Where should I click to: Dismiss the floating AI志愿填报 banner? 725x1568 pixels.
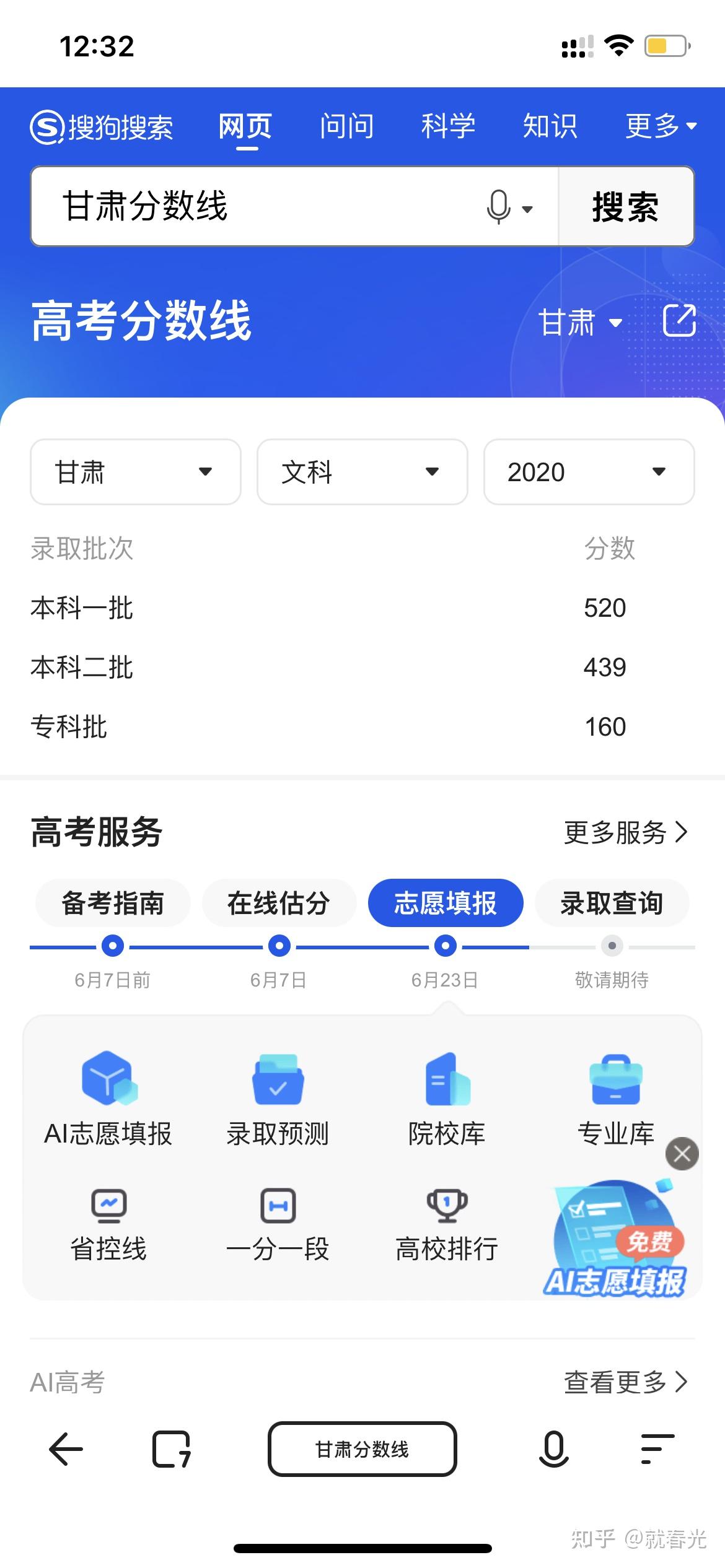[682, 1154]
